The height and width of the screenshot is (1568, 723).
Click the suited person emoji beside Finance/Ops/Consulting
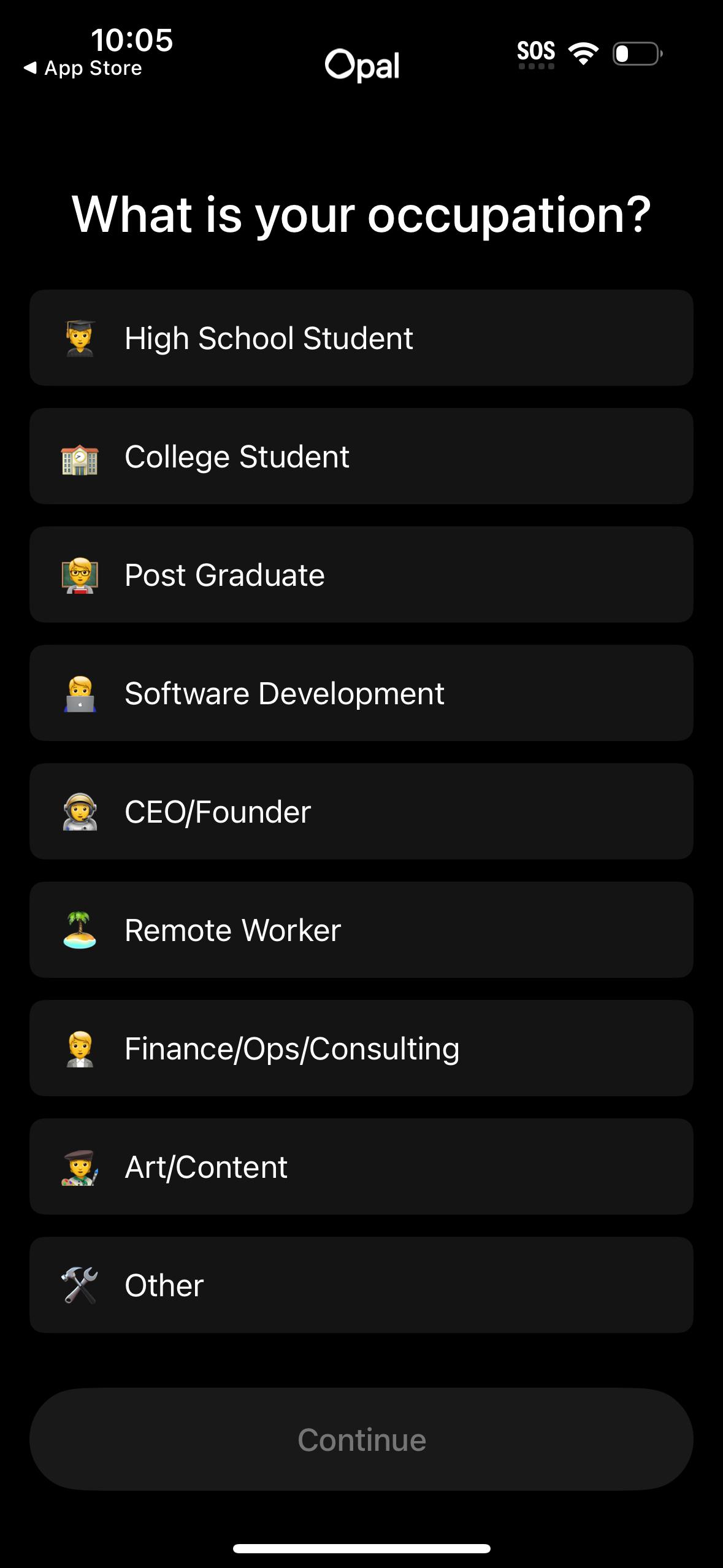[x=79, y=1048]
